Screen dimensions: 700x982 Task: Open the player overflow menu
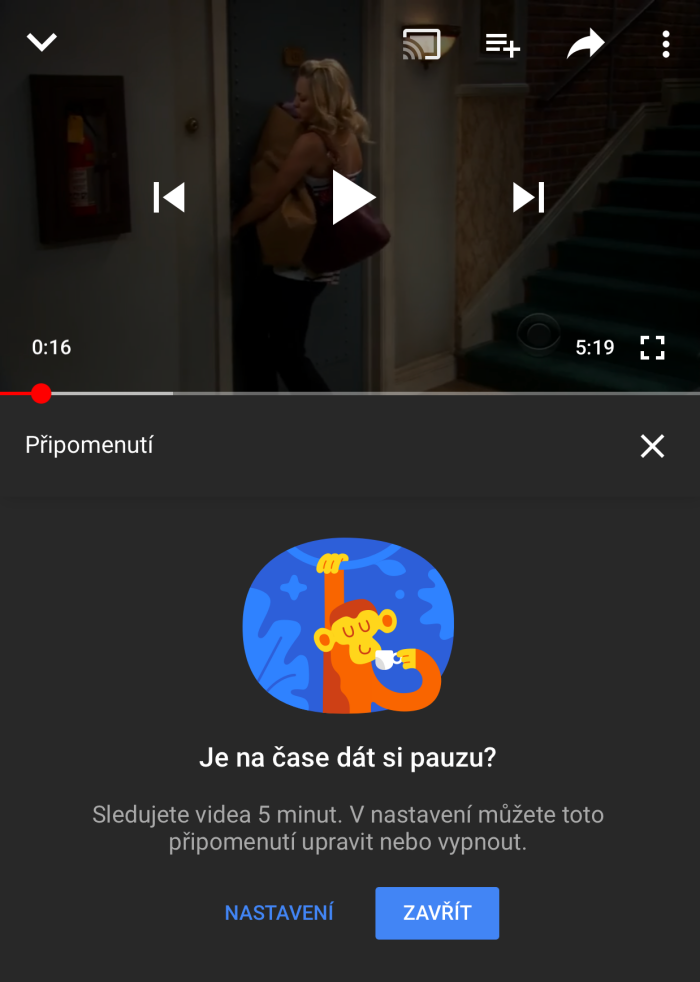[666, 44]
